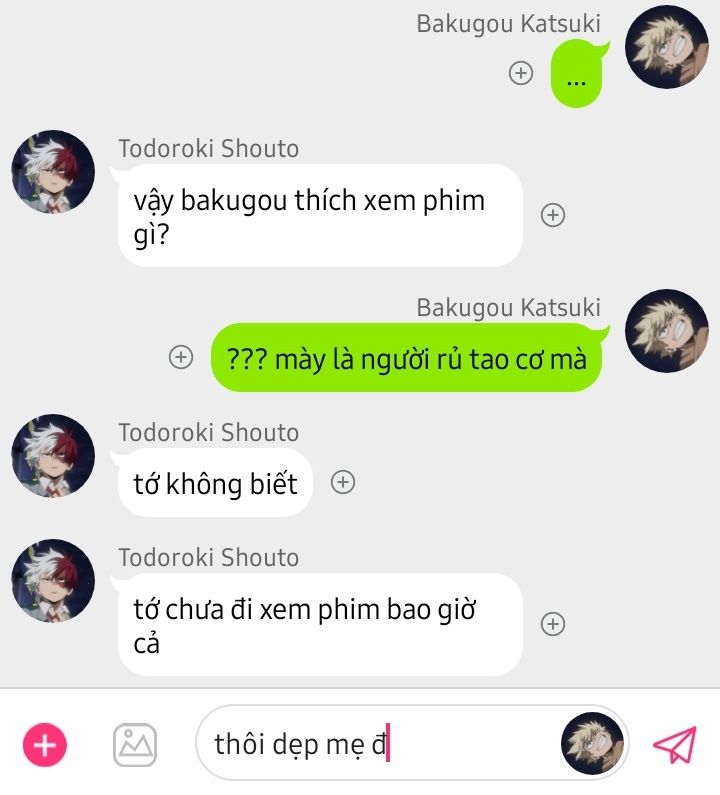This screenshot has height=795, width=720.
Task: Tap plus beside "tớ không biết" message
Action: 343,482
